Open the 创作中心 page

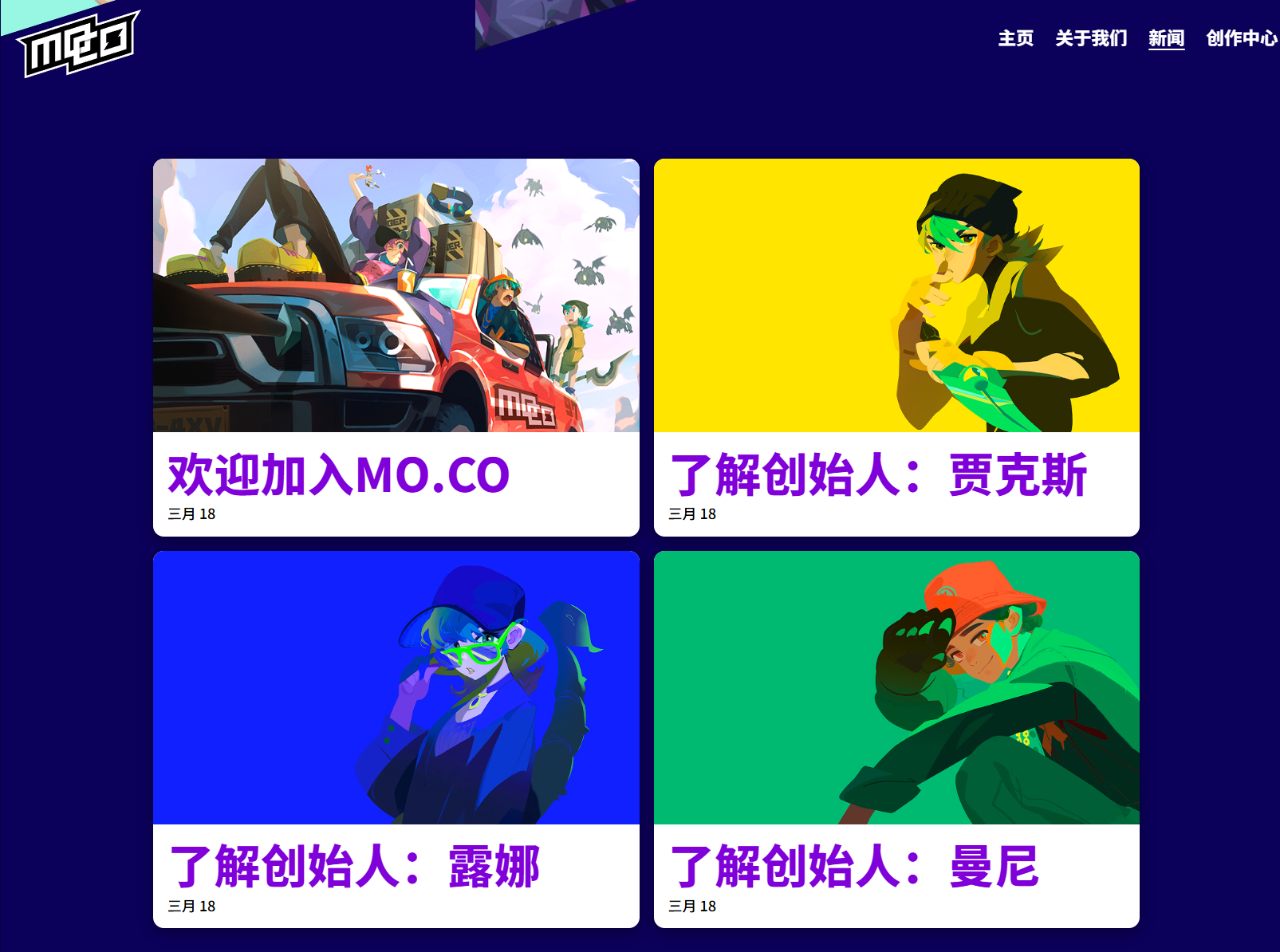point(1241,38)
